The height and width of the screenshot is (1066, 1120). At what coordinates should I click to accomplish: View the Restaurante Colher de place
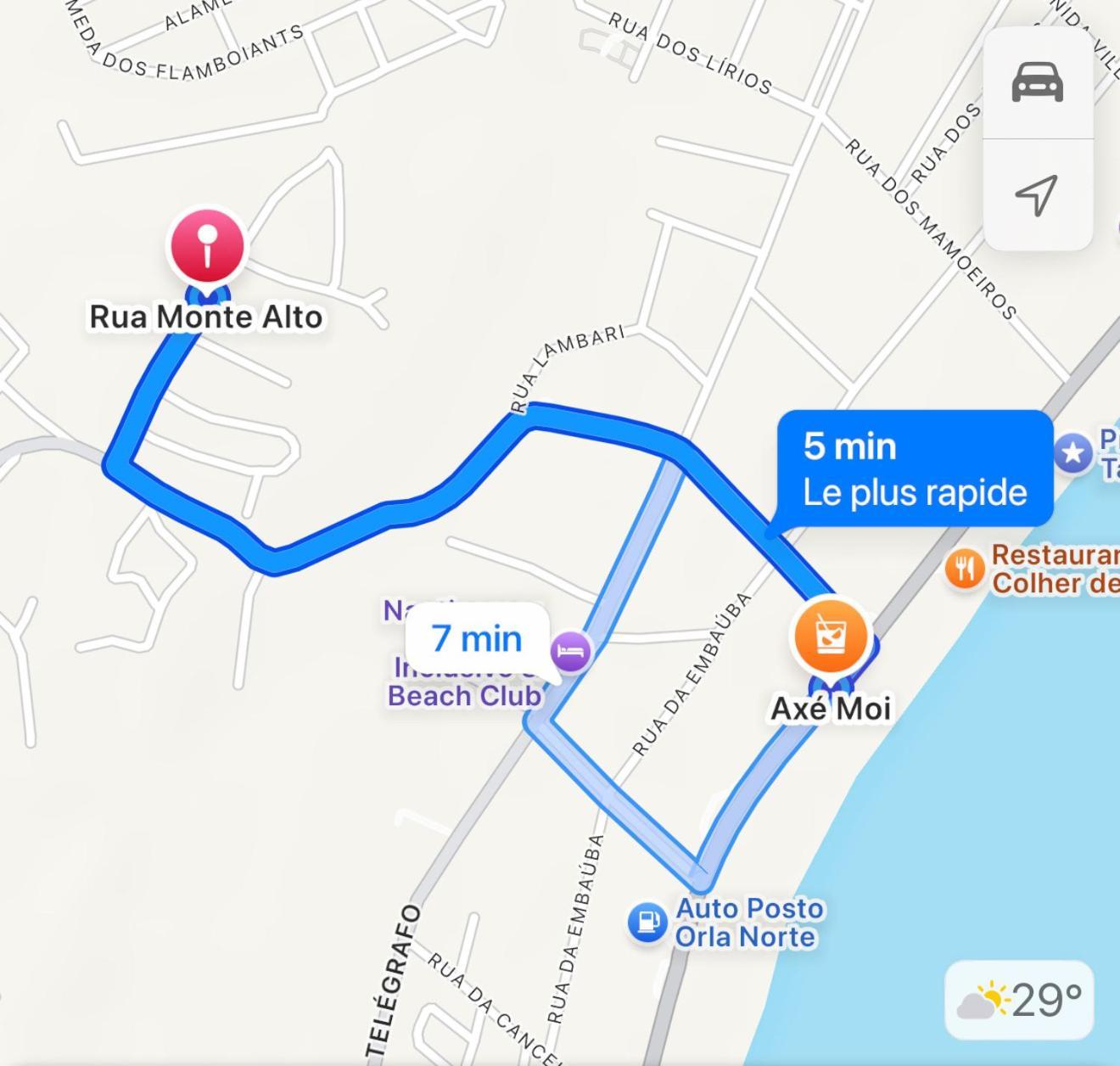(x=964, y=568)
